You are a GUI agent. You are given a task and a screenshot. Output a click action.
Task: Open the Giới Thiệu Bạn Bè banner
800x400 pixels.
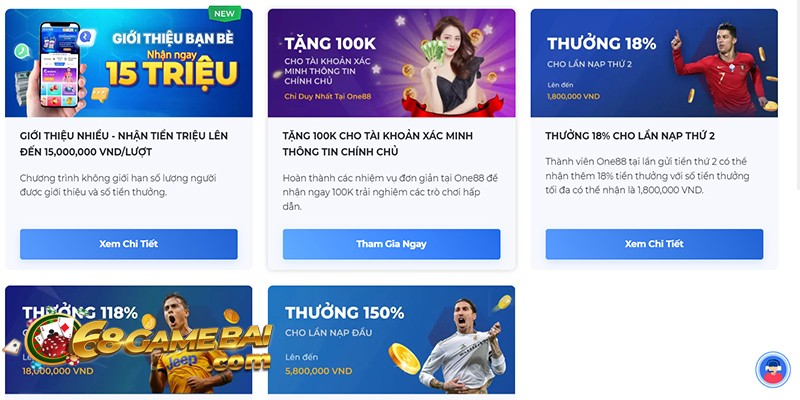tap(129, 63)
